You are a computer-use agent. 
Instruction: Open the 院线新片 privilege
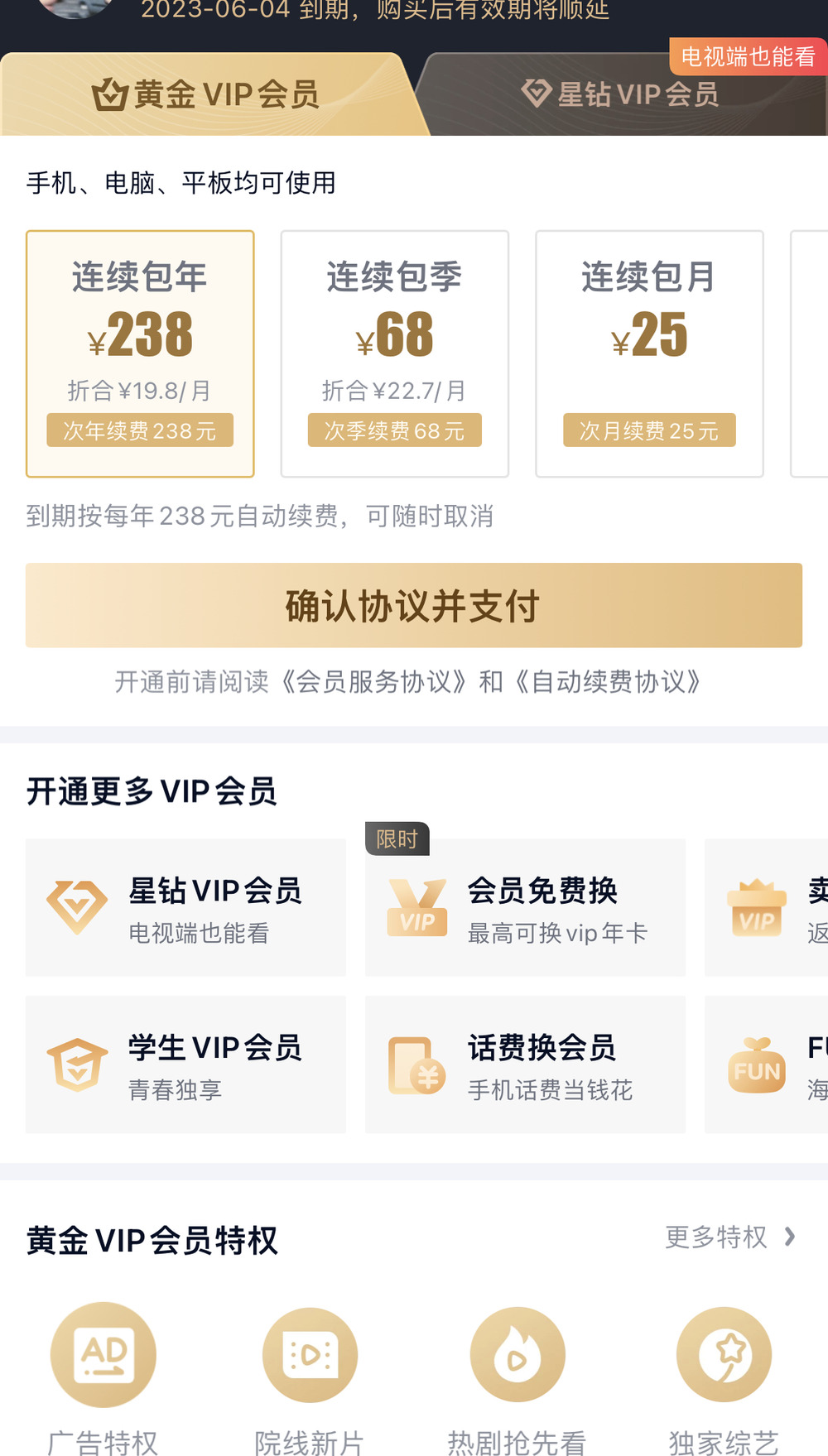(310, 1354)
